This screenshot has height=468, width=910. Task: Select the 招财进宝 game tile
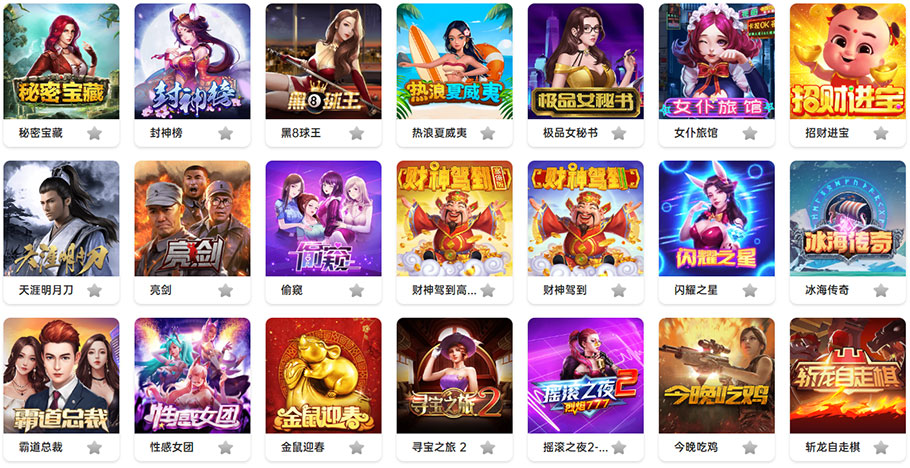click(847, 61)
